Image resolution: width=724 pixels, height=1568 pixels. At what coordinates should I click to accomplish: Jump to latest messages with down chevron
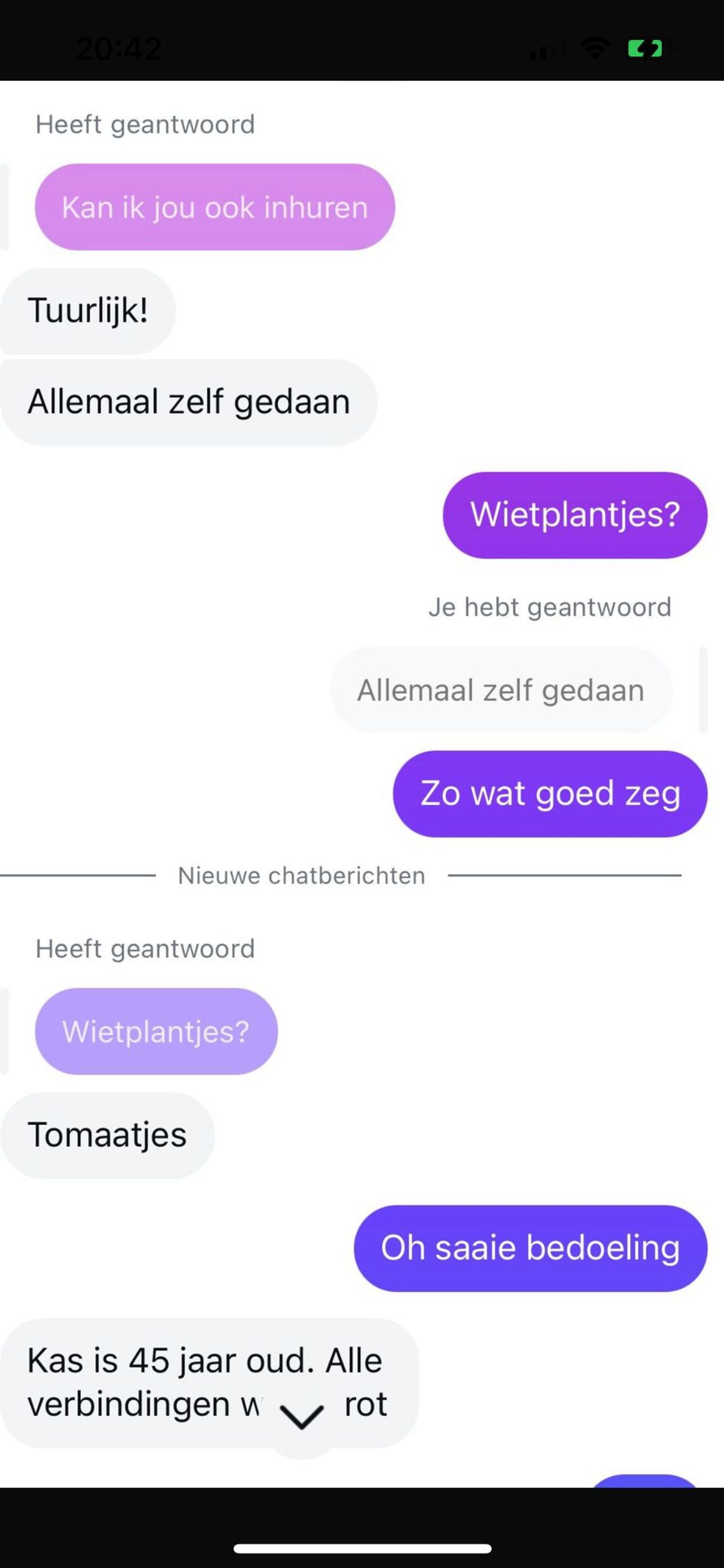click(302, 1417)
